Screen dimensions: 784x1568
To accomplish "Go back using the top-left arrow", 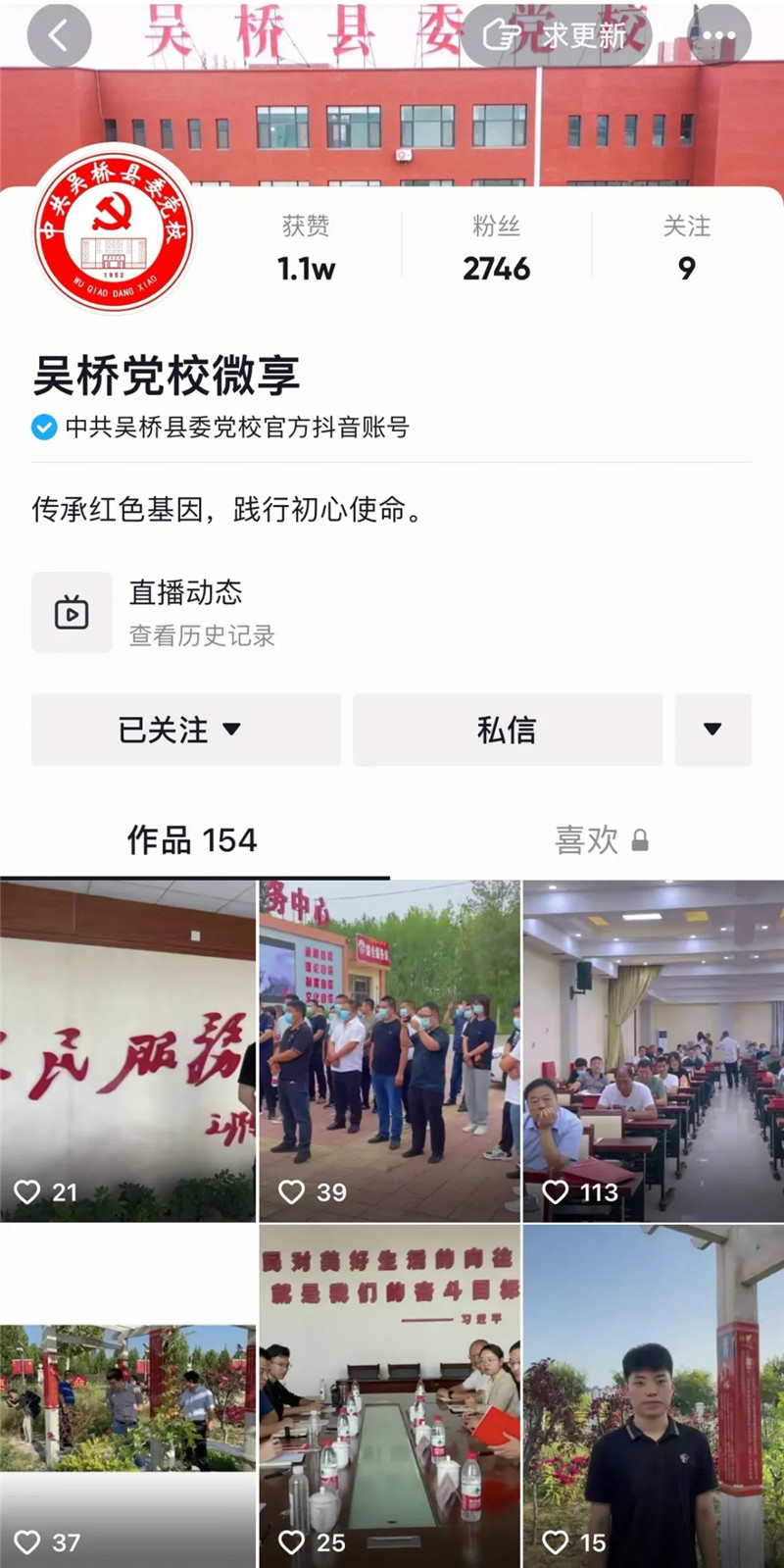I will pyautogui.click(x=59, y=36).
